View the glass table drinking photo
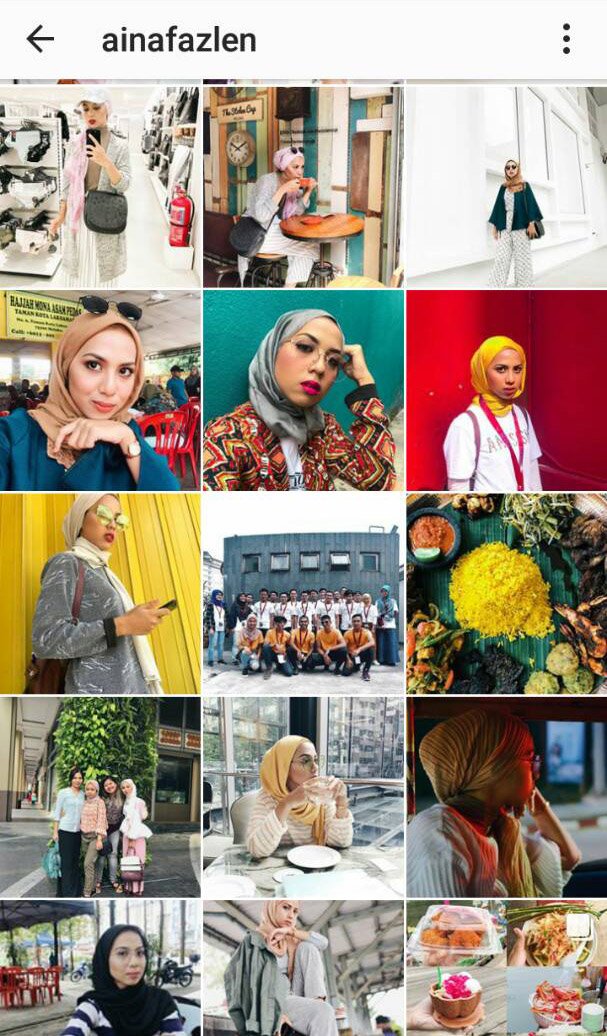This screenshot has height=1036, width=607. [x=303, y=797]
